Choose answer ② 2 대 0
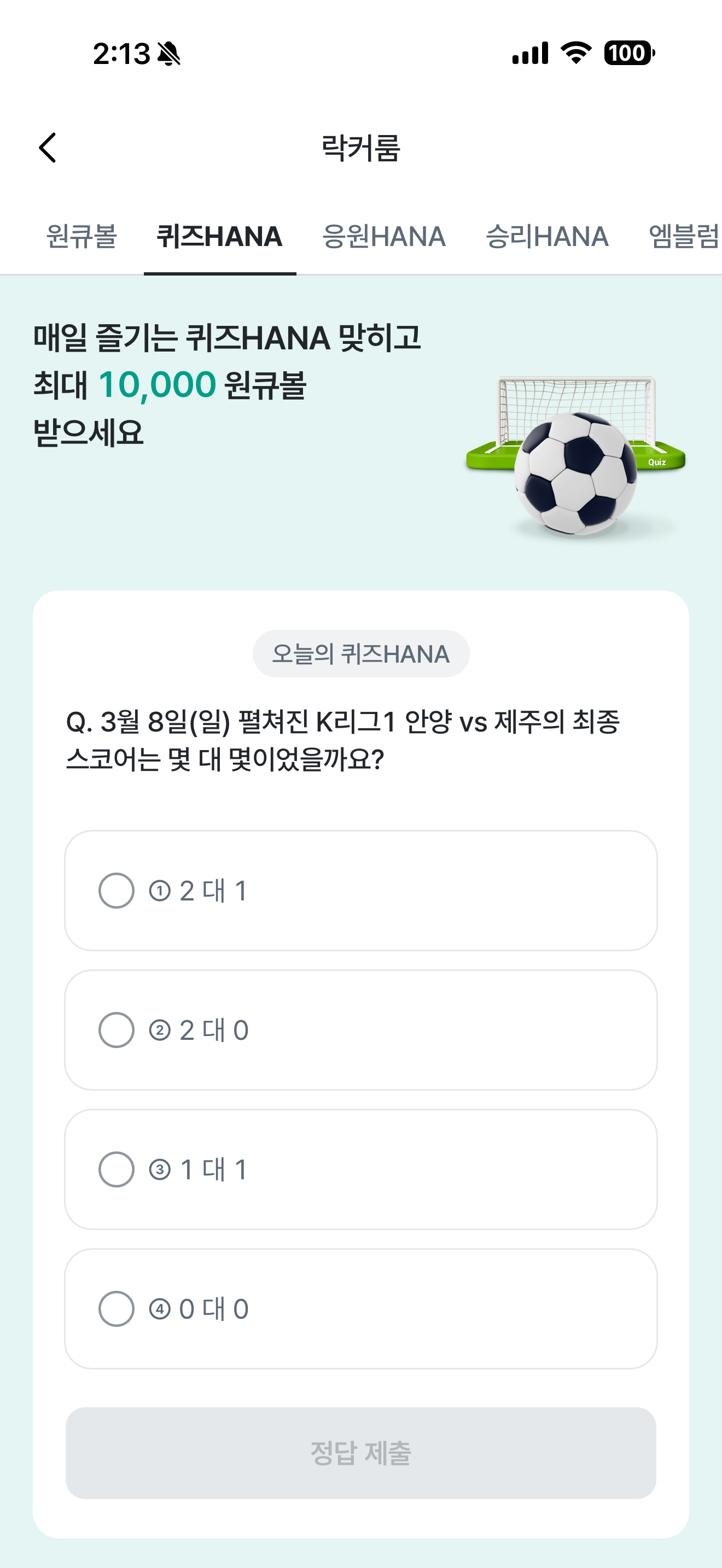Screen dimensions: 722x1568 click(361, 1030)
